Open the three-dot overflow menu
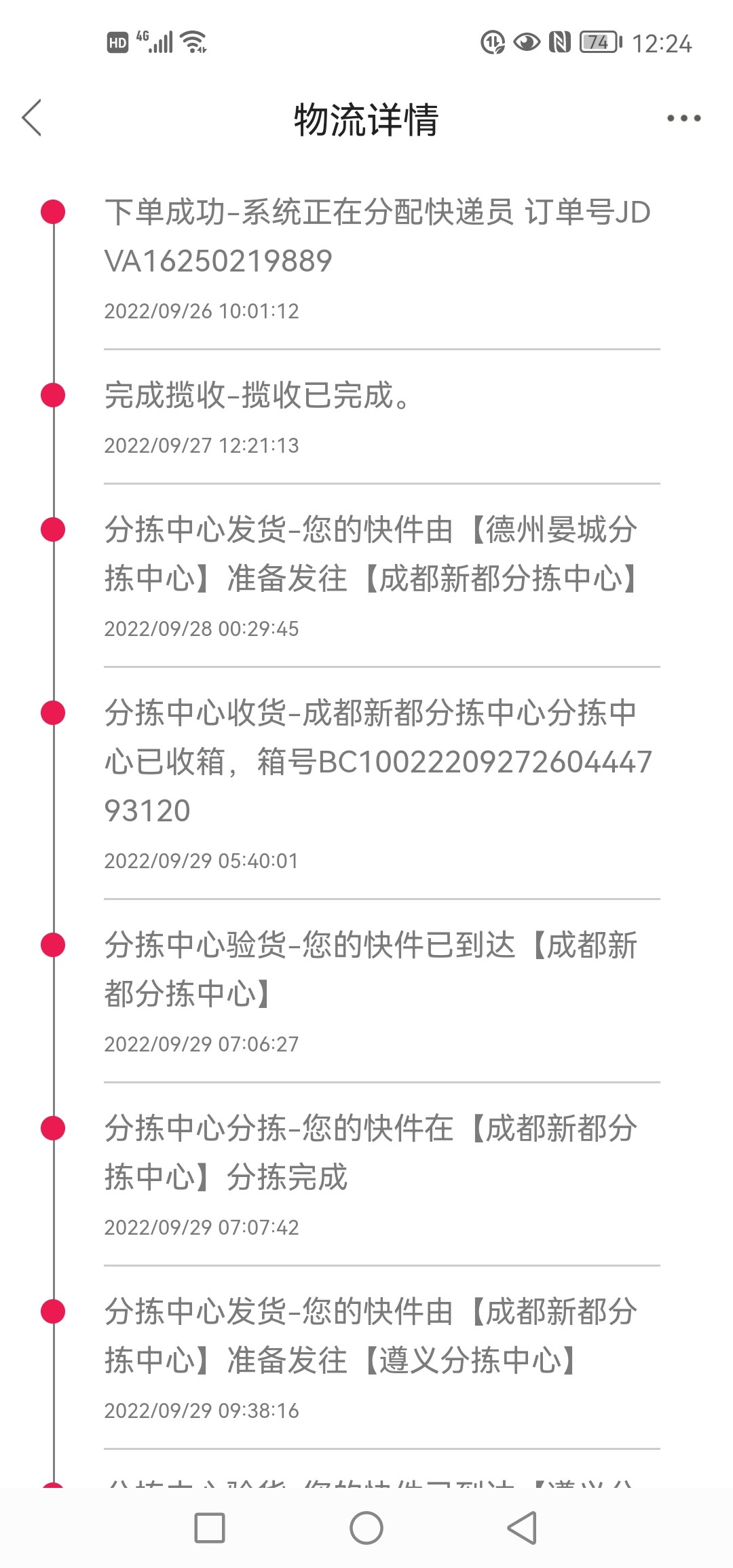The image size is (733, 1568). tap(683, 118)
